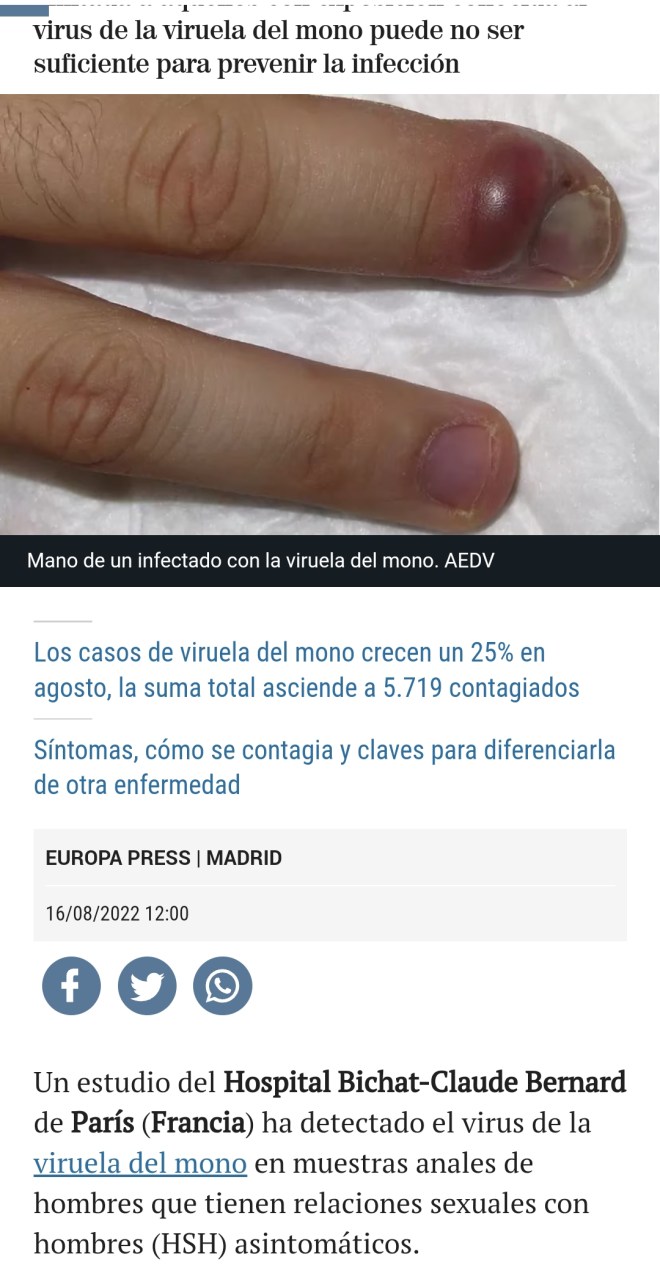Share article on Facebook

coord(71,986)
